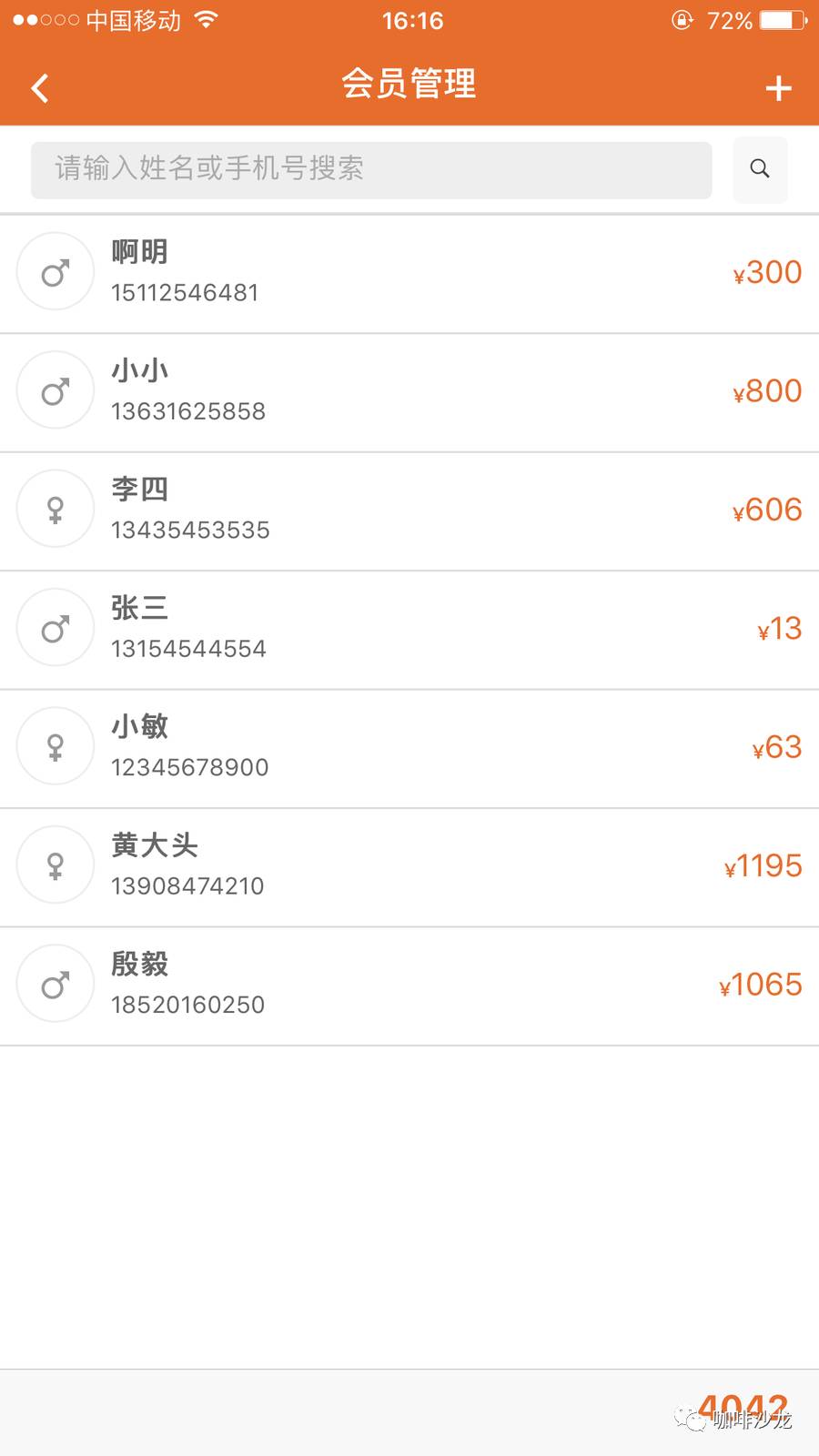Viewport: 819px width, 1456px height.
Task: Open member 啊明's details
Action: 409,273
